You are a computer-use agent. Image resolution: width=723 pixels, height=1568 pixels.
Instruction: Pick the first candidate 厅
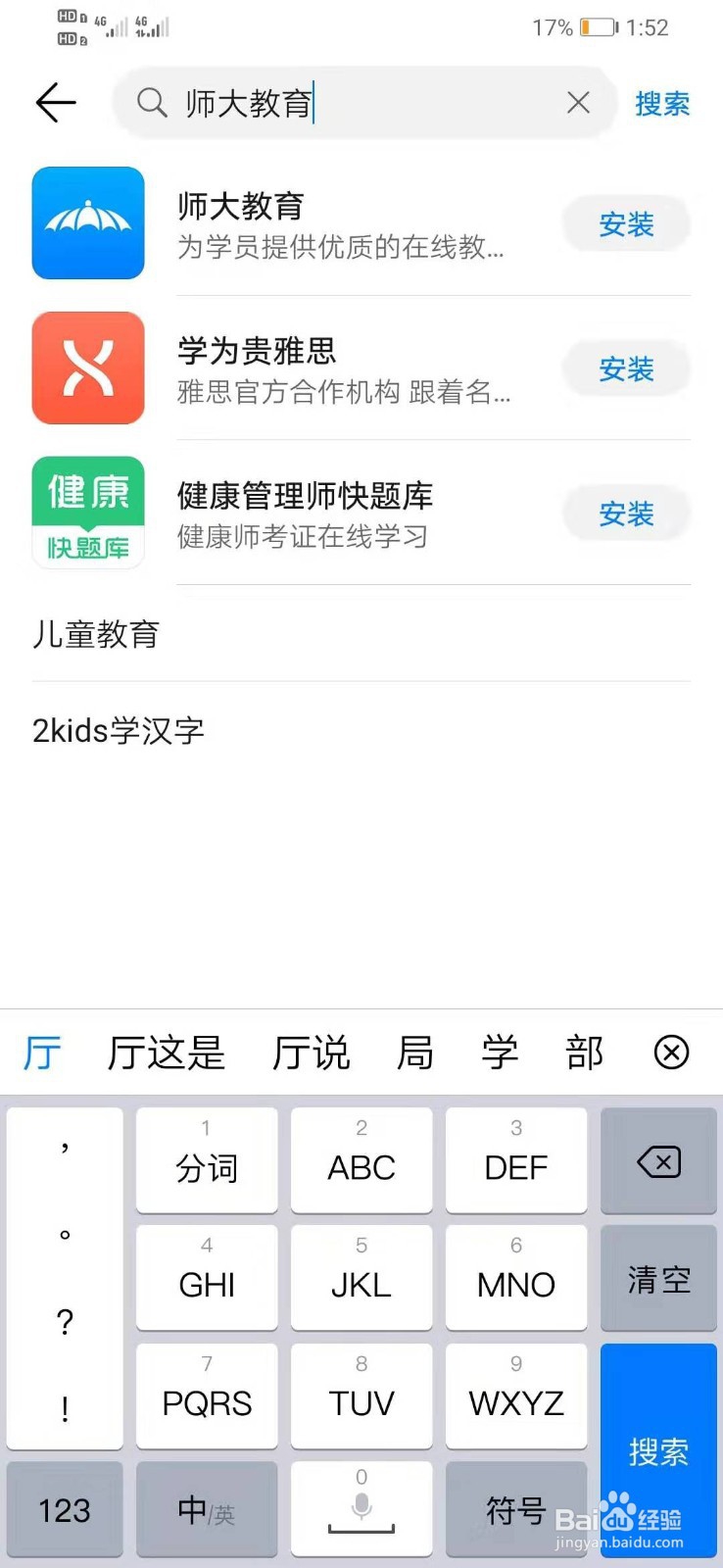click(x=41, y=1053)
